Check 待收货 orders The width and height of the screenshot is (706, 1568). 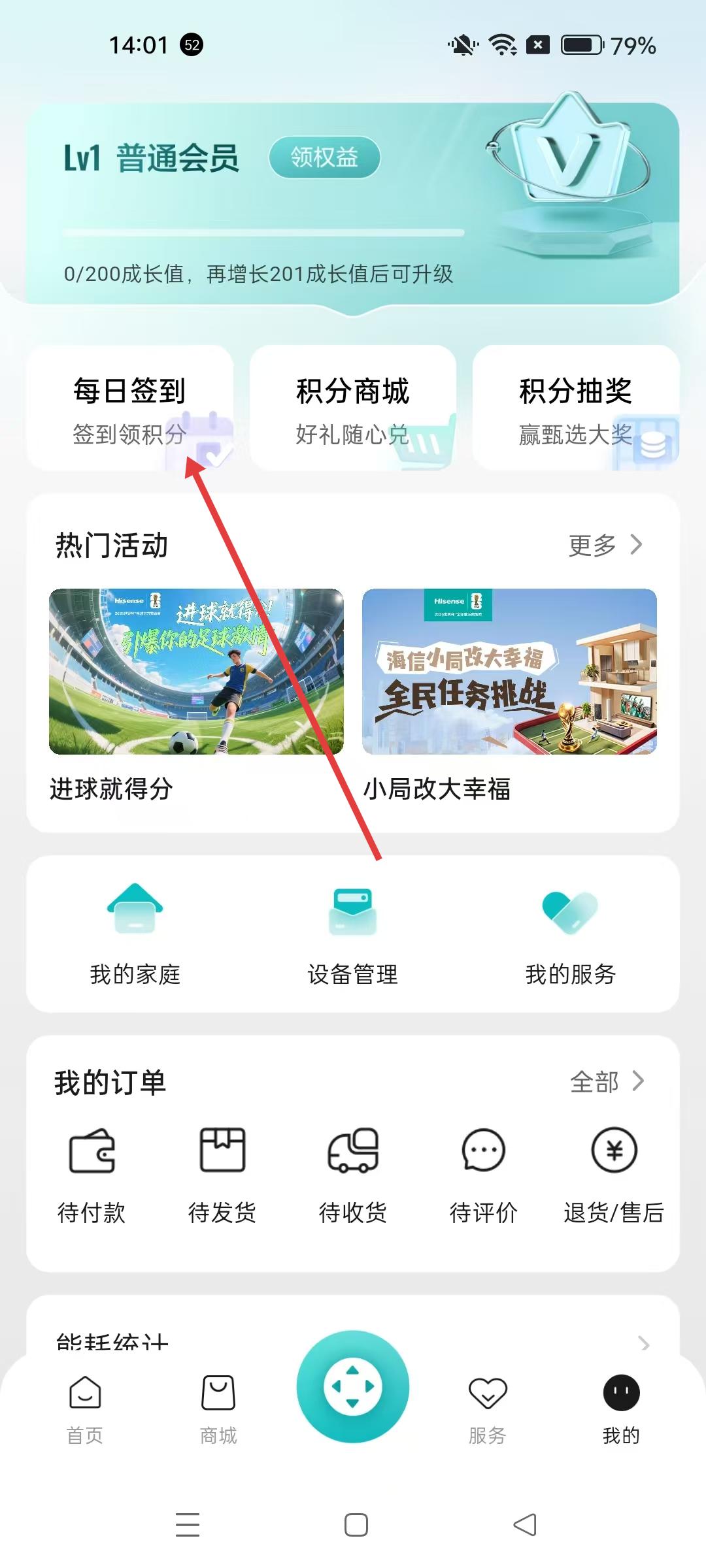tap(353, 1175)
